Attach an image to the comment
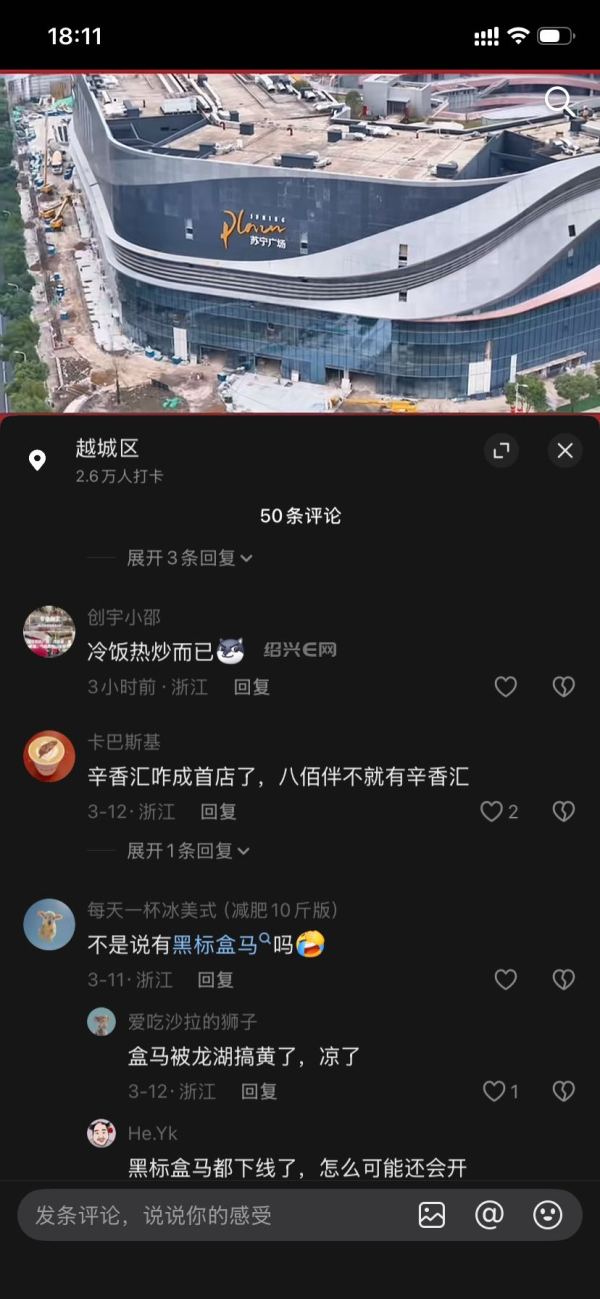The width and height of the screenshot is (600, 1299). [x=432, y=1215]
